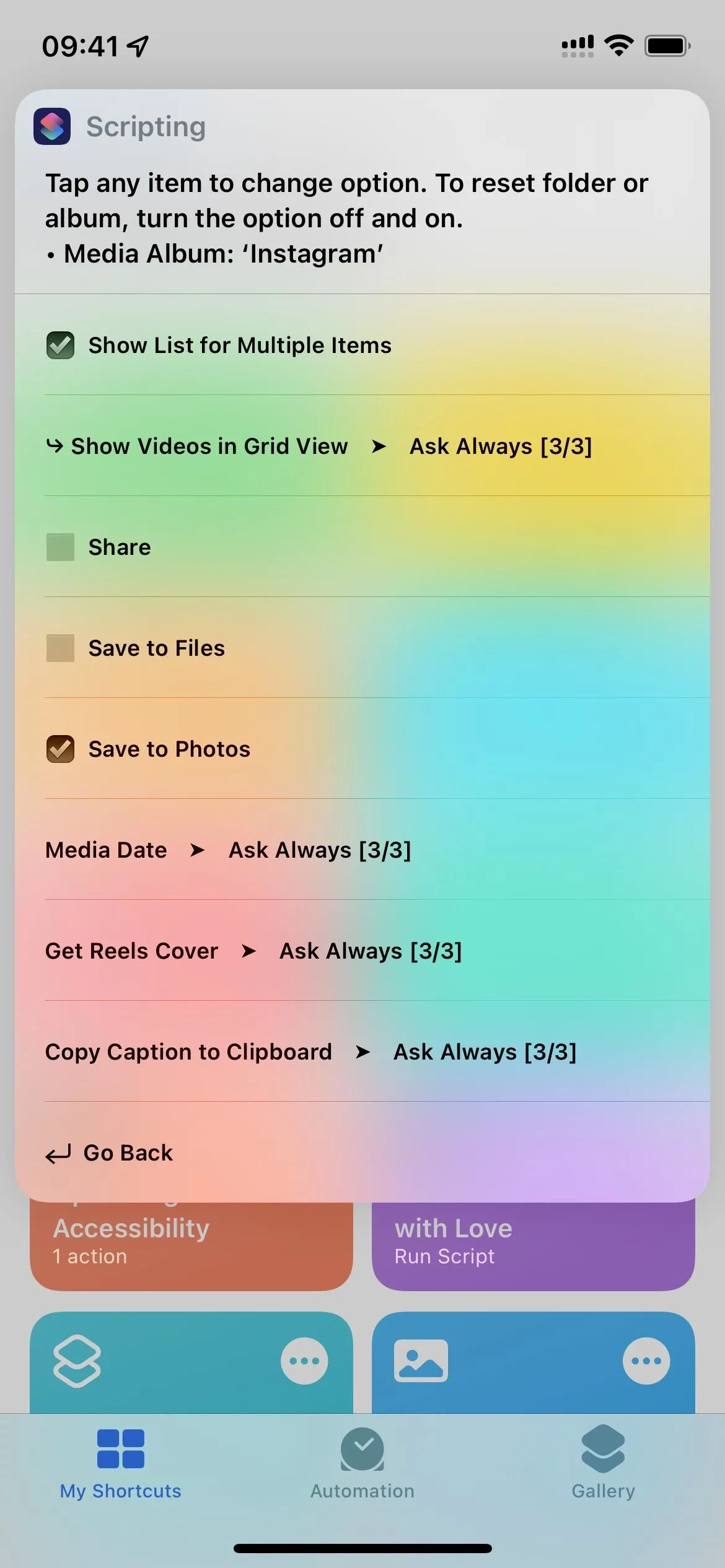
Task: Open options on the teal layers shortcut
Action: click(304, 1361)
